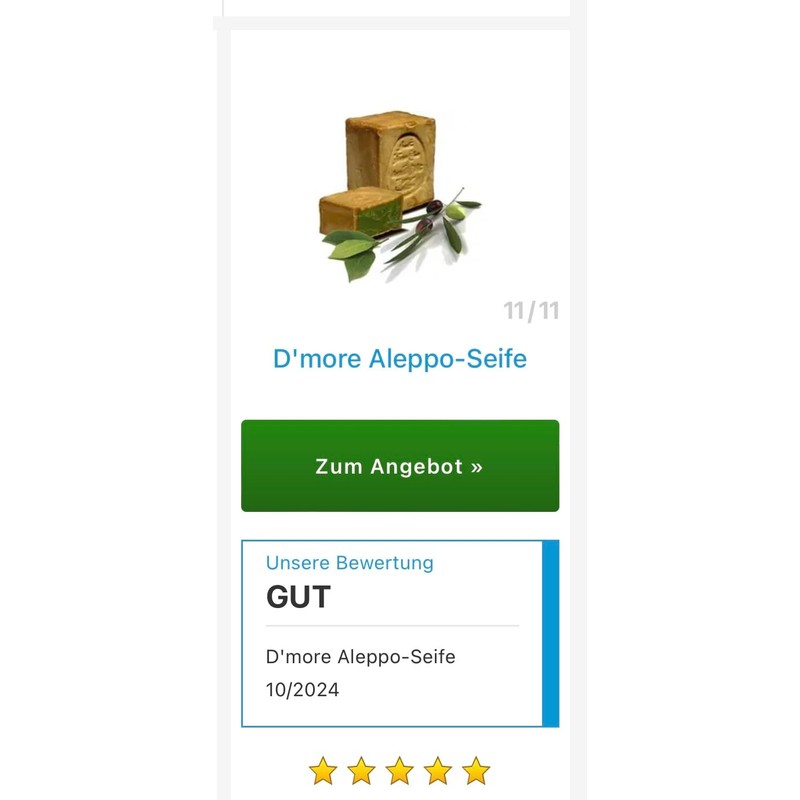Screen dimensions: 800x800
Task: Tap the Zum Angebot button
Action: click(400, 465)
